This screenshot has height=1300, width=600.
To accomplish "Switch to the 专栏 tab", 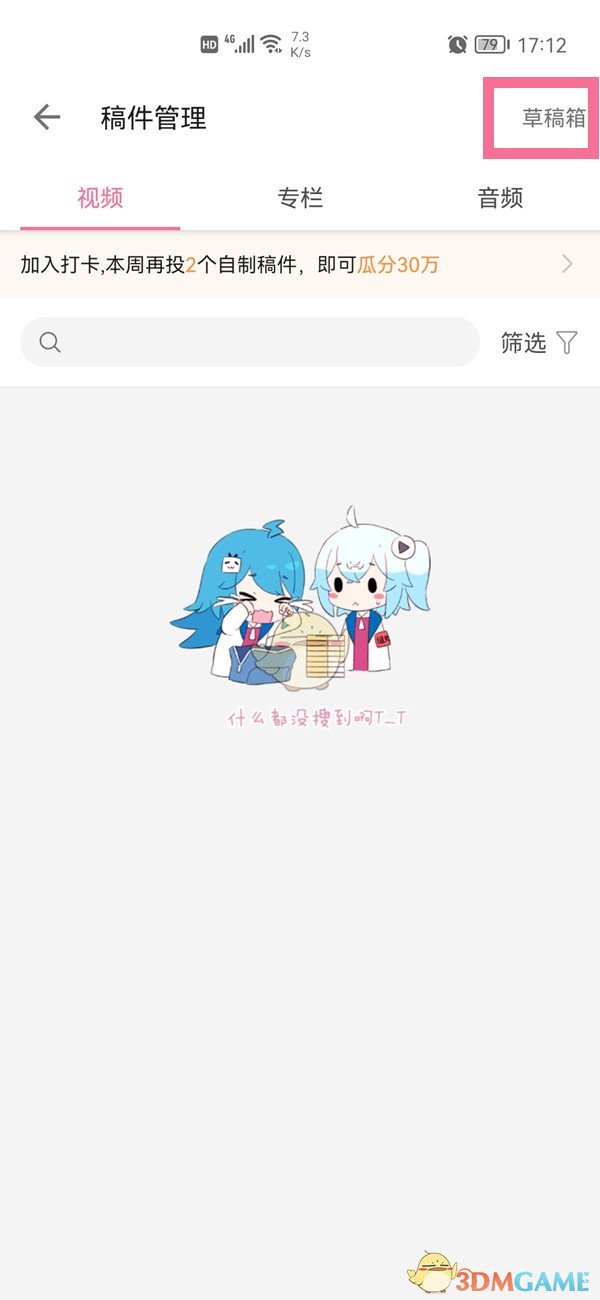I will pos(300,198).
